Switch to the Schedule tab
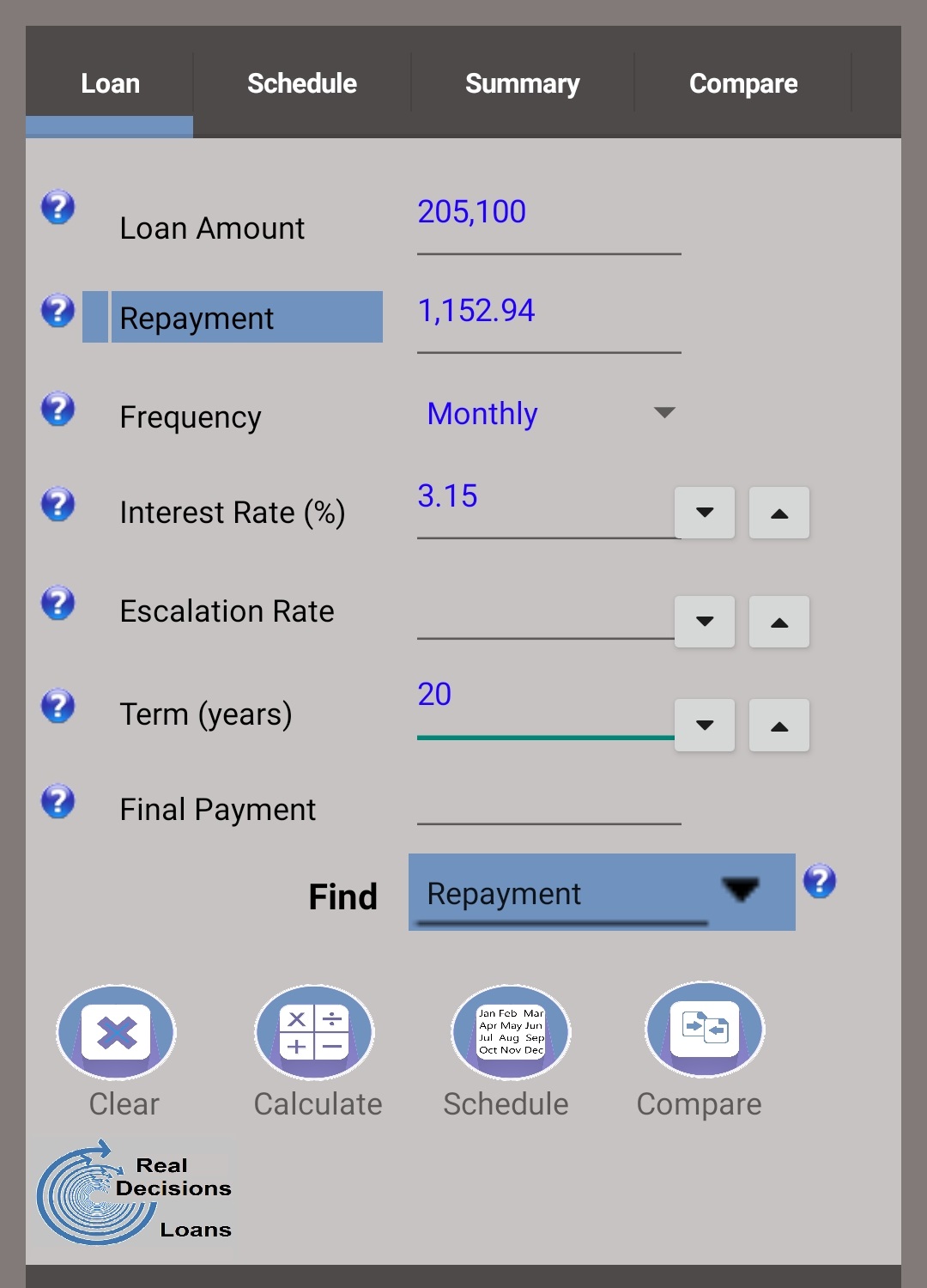The width and height of the screenshot is (927, 1288). (x=301, y=83)
